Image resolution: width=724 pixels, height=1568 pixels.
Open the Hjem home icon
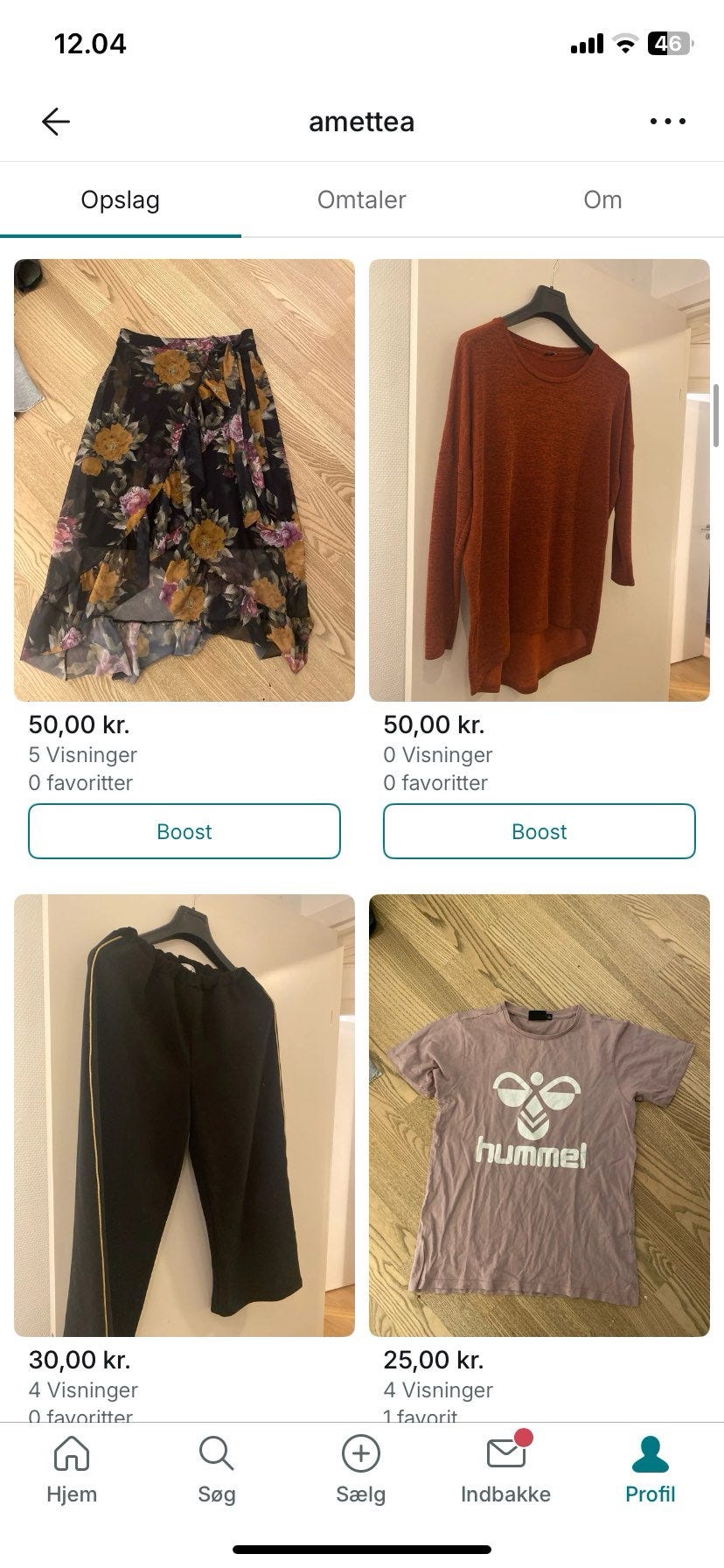point(71,1452)
